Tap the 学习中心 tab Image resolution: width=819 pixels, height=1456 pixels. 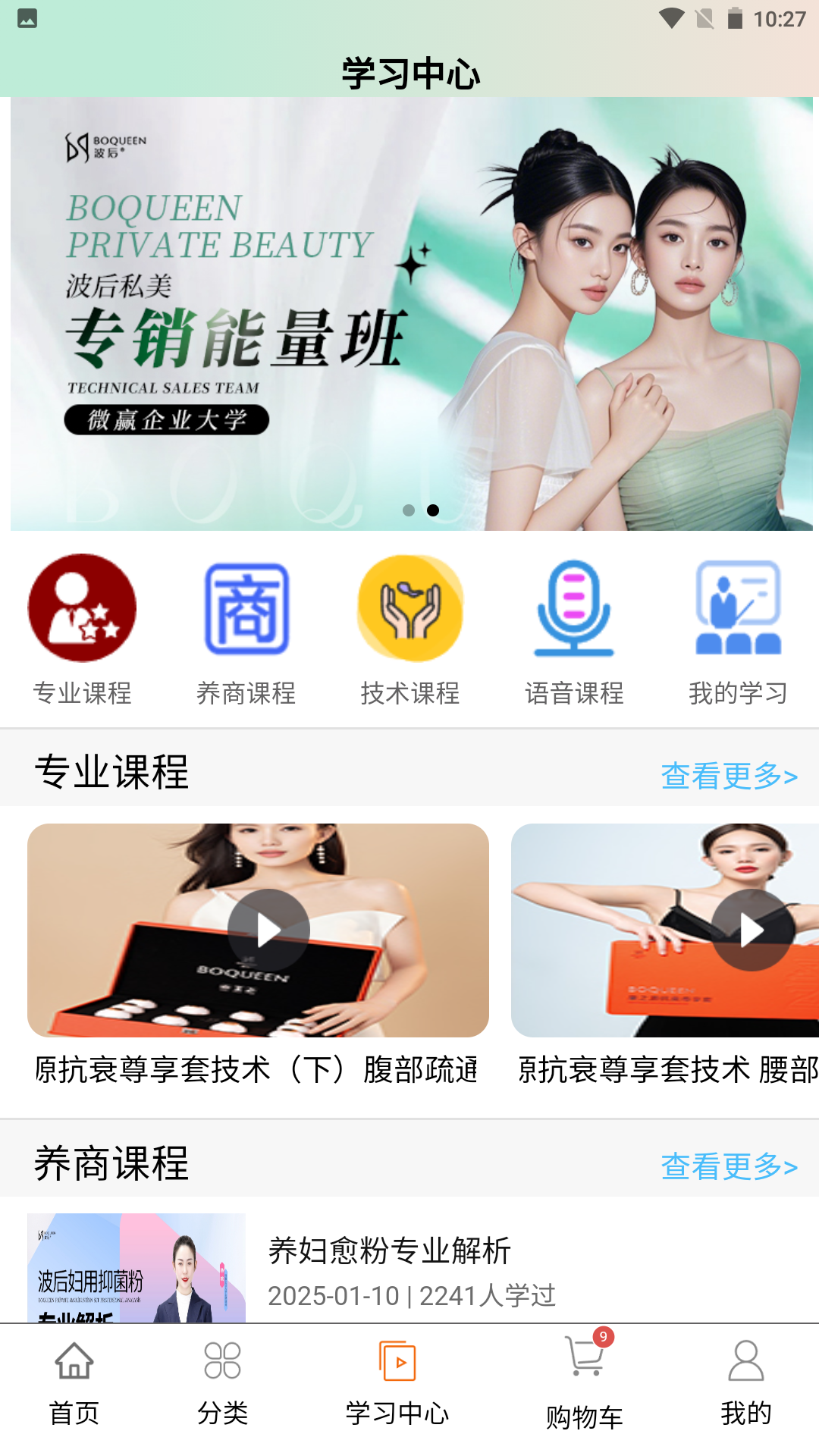(397, 1382)
